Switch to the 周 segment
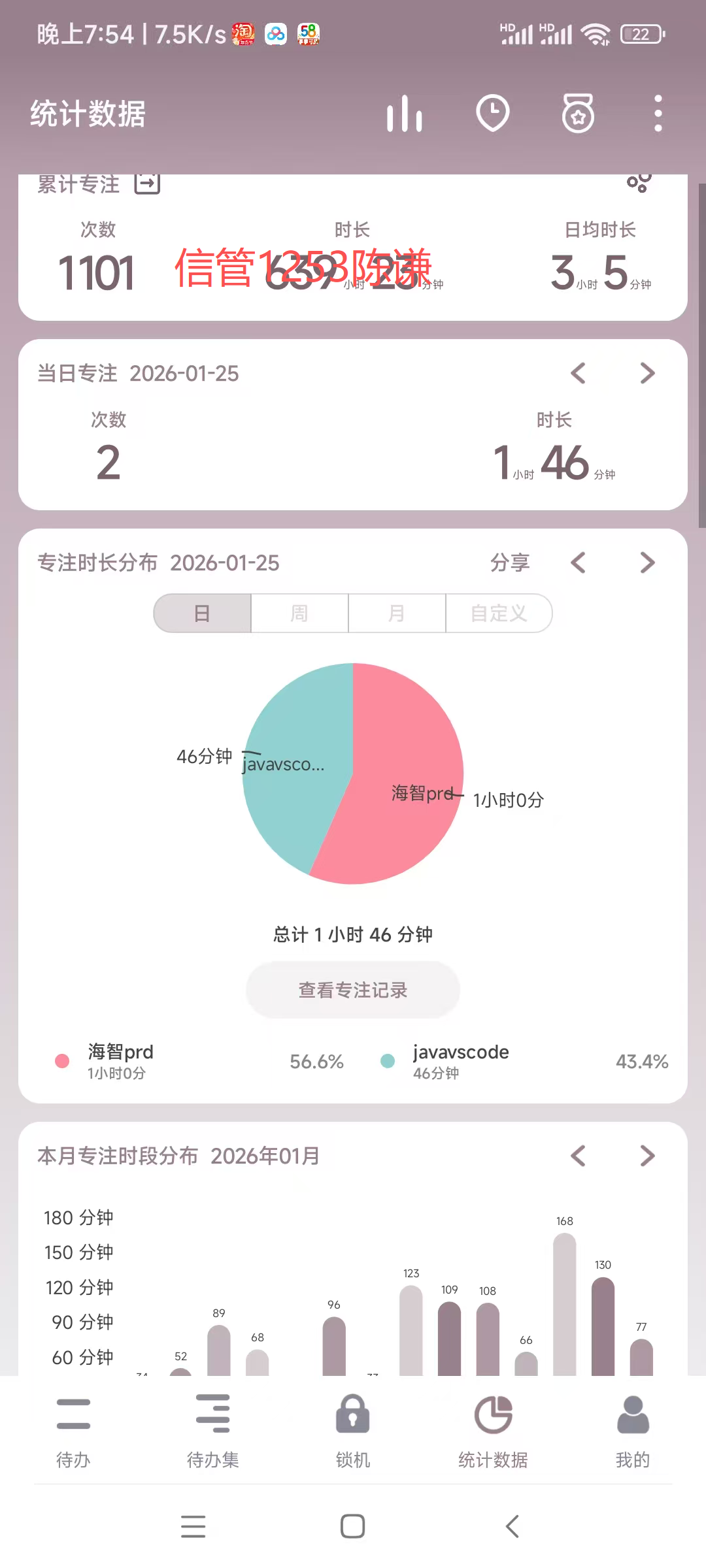The image size is (706, 1568). pyautogui.click(x=299, y=613)
